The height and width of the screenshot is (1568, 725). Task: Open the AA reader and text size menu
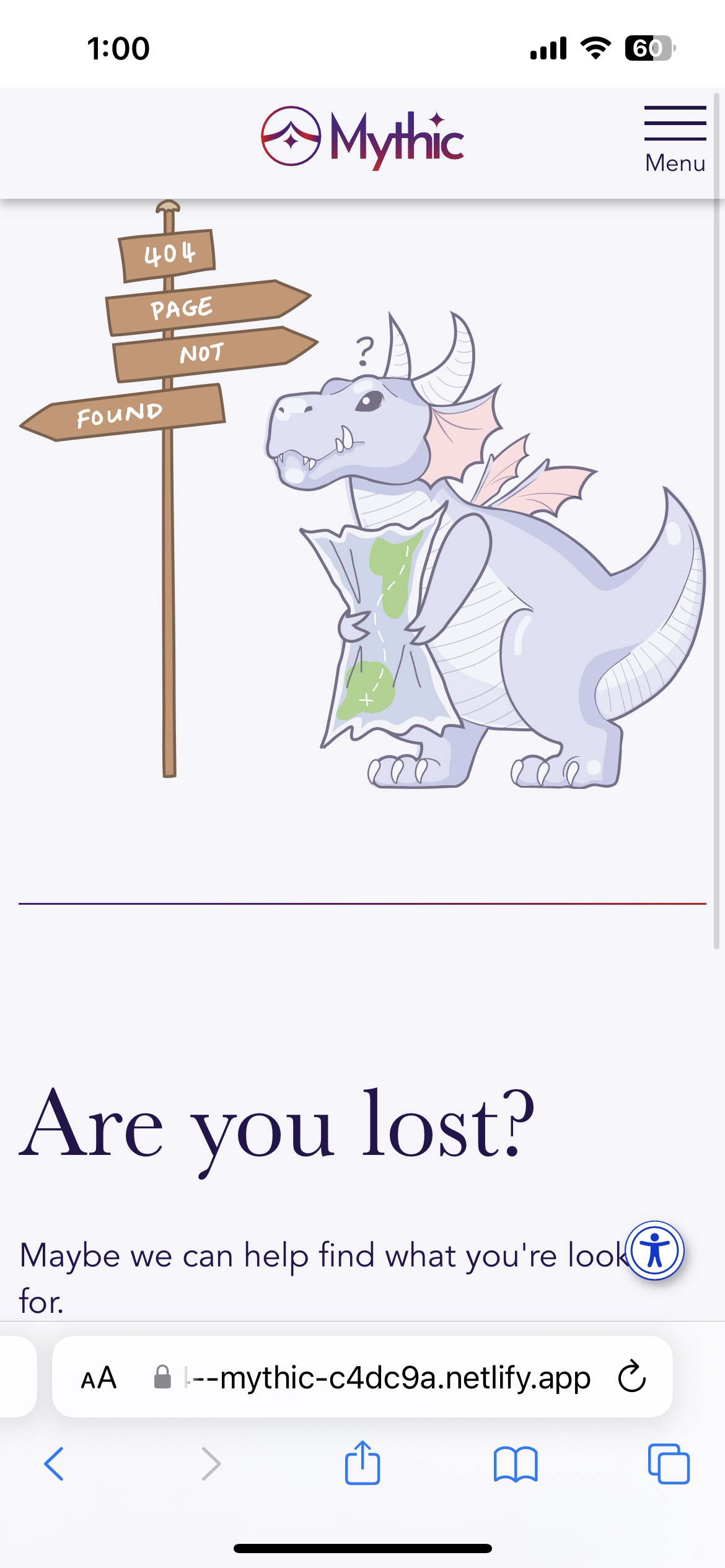coord(99,1377)
